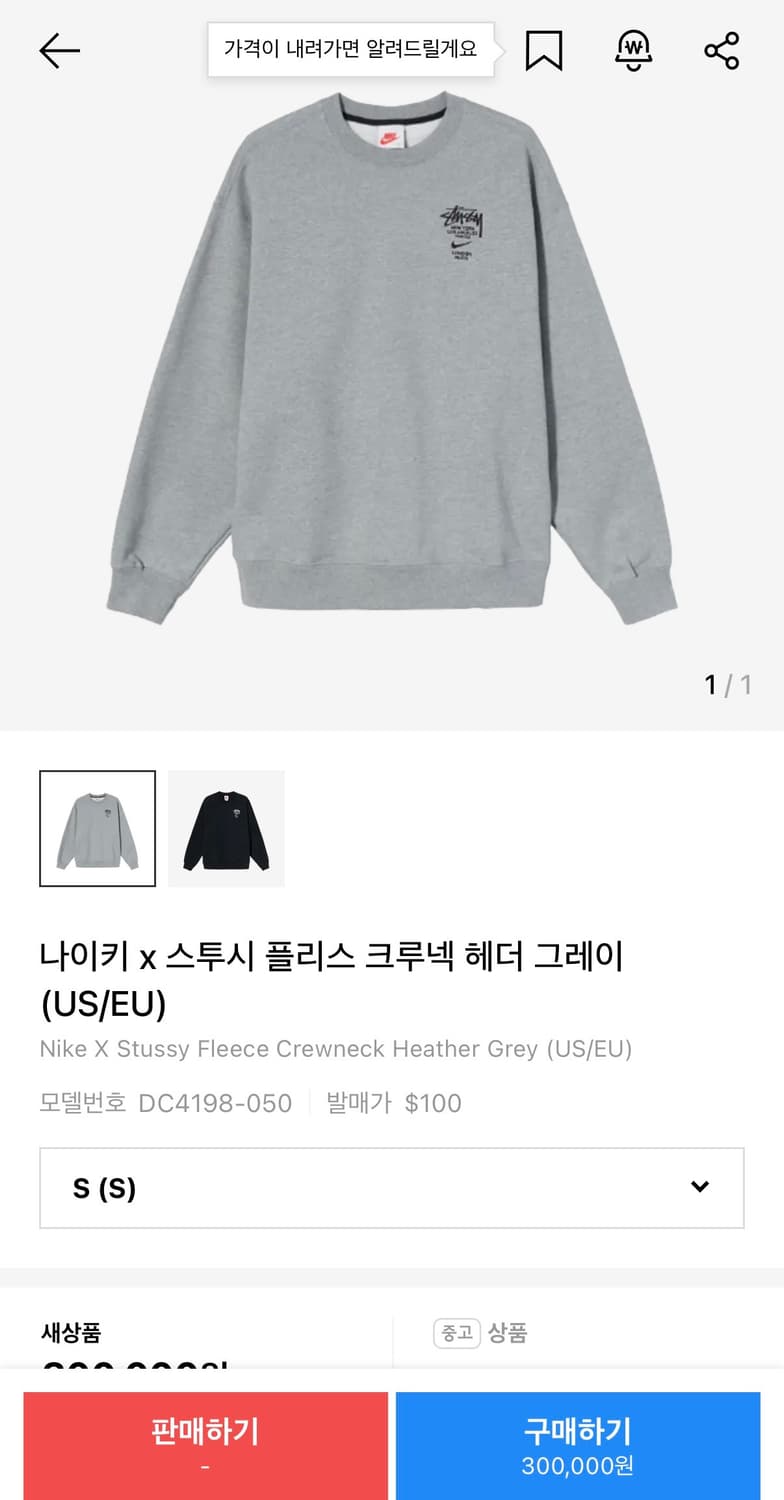This screenshot has width=784, height=1500.
Task: Open price notifications via the bell icon
Action: [633, 50]
